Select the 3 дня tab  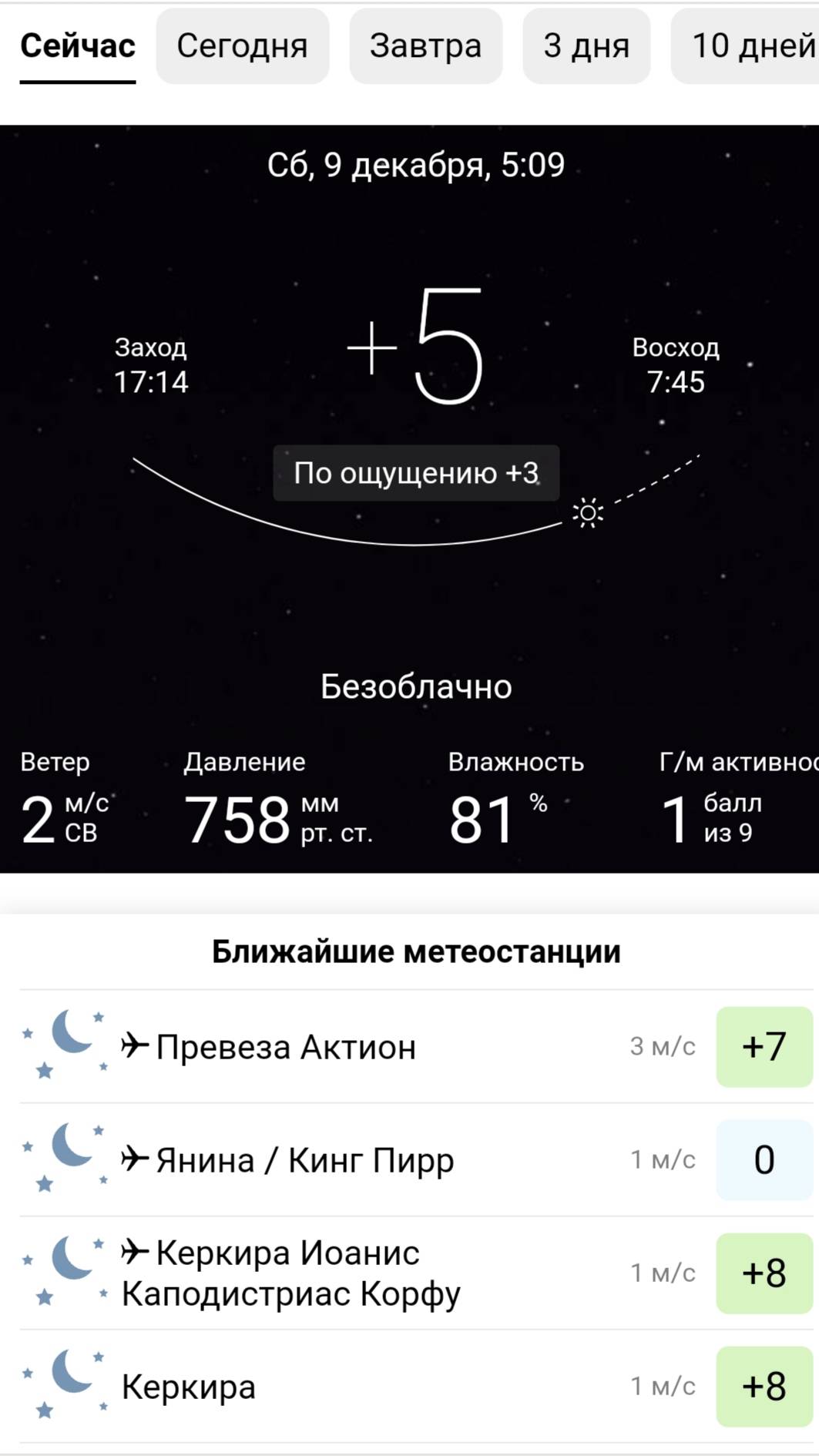586,46
